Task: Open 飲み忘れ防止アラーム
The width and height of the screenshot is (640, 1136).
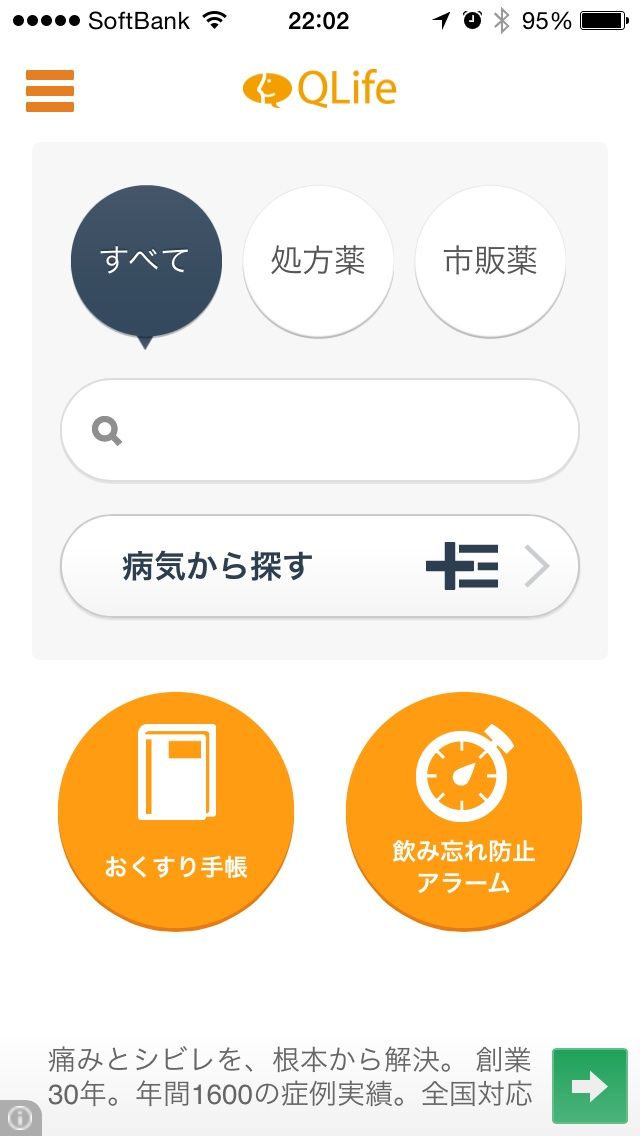Action: (x=464, y=811)
